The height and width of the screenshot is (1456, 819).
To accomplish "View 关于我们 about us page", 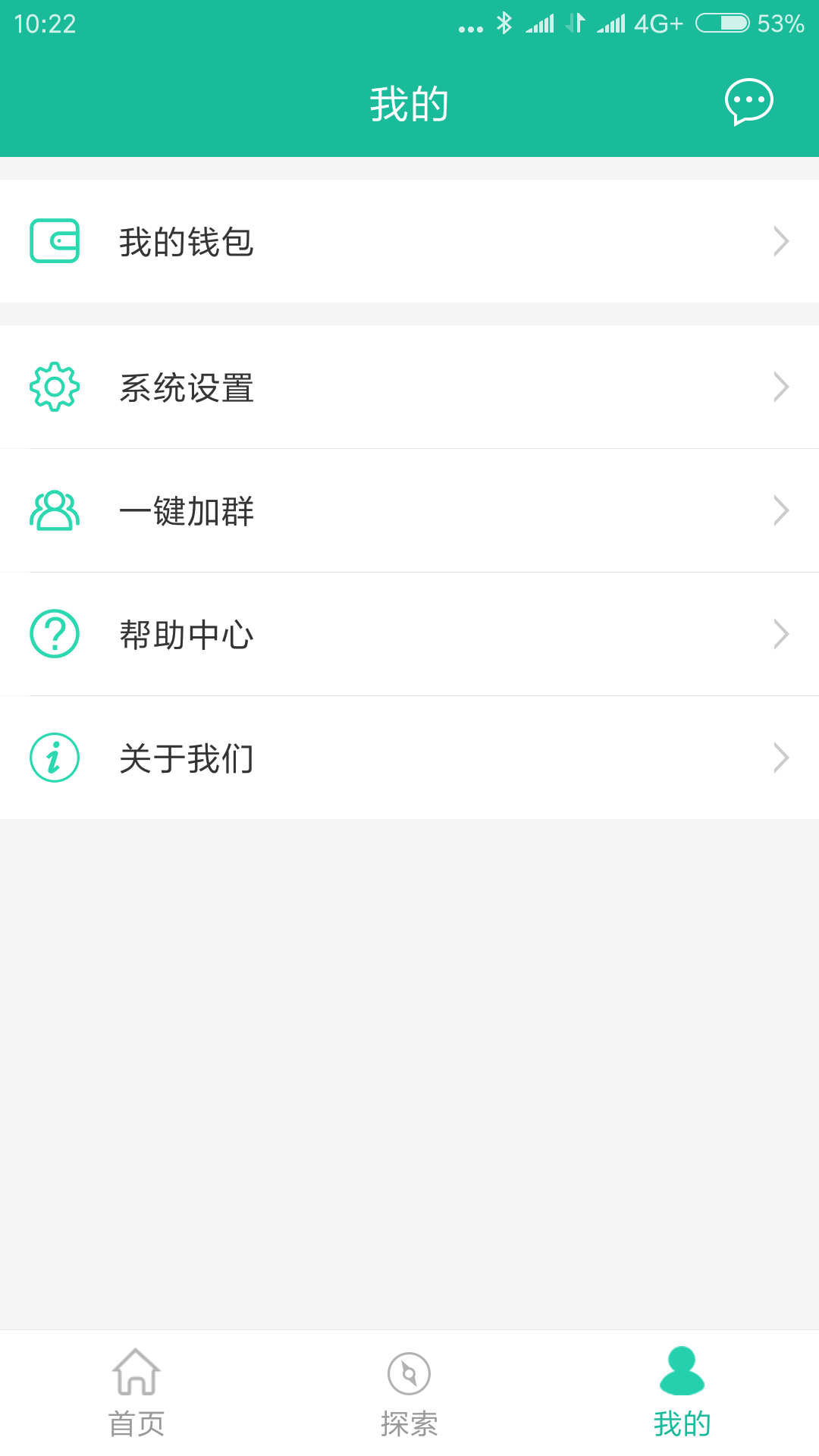I will tap(409, 758).
